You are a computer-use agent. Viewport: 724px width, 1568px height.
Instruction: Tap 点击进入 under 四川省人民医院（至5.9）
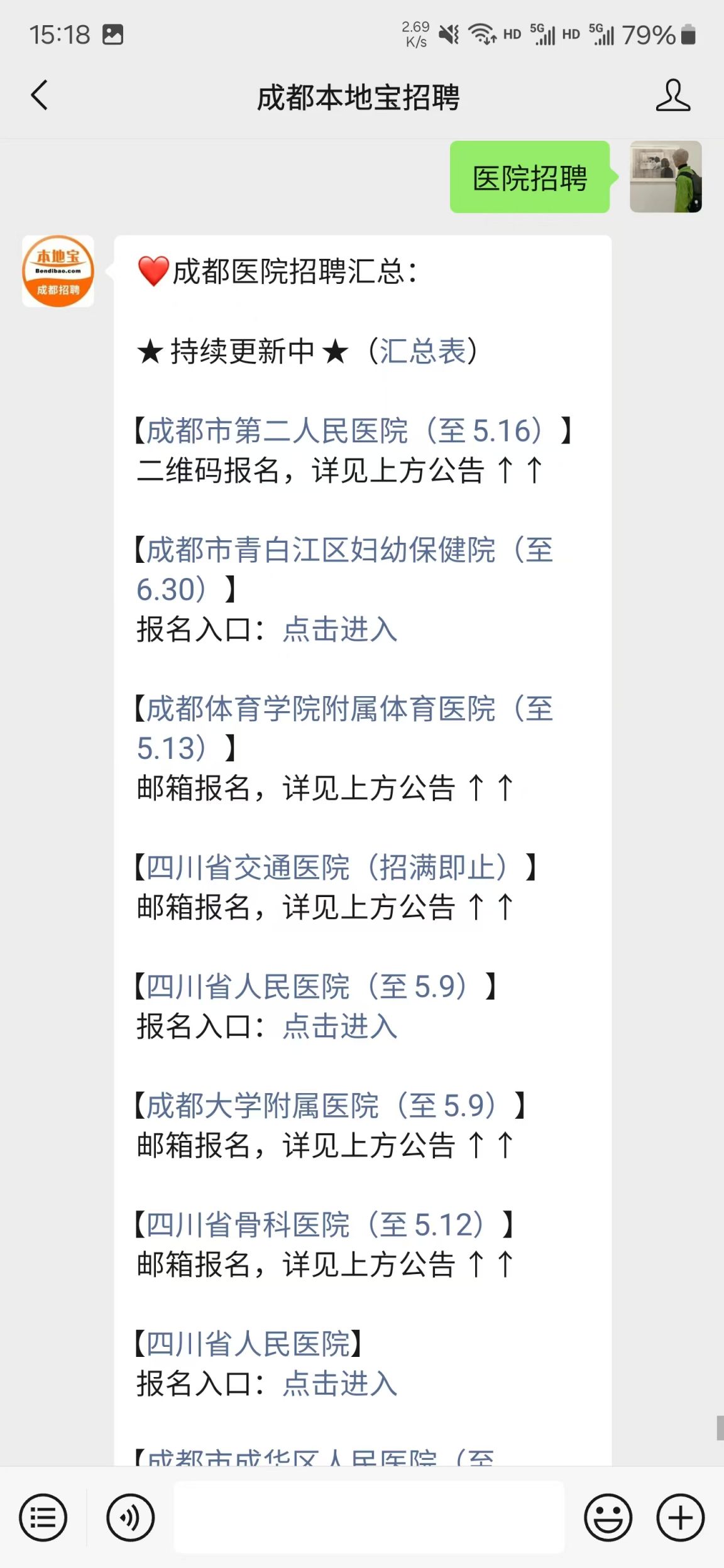click(340, 1026)
